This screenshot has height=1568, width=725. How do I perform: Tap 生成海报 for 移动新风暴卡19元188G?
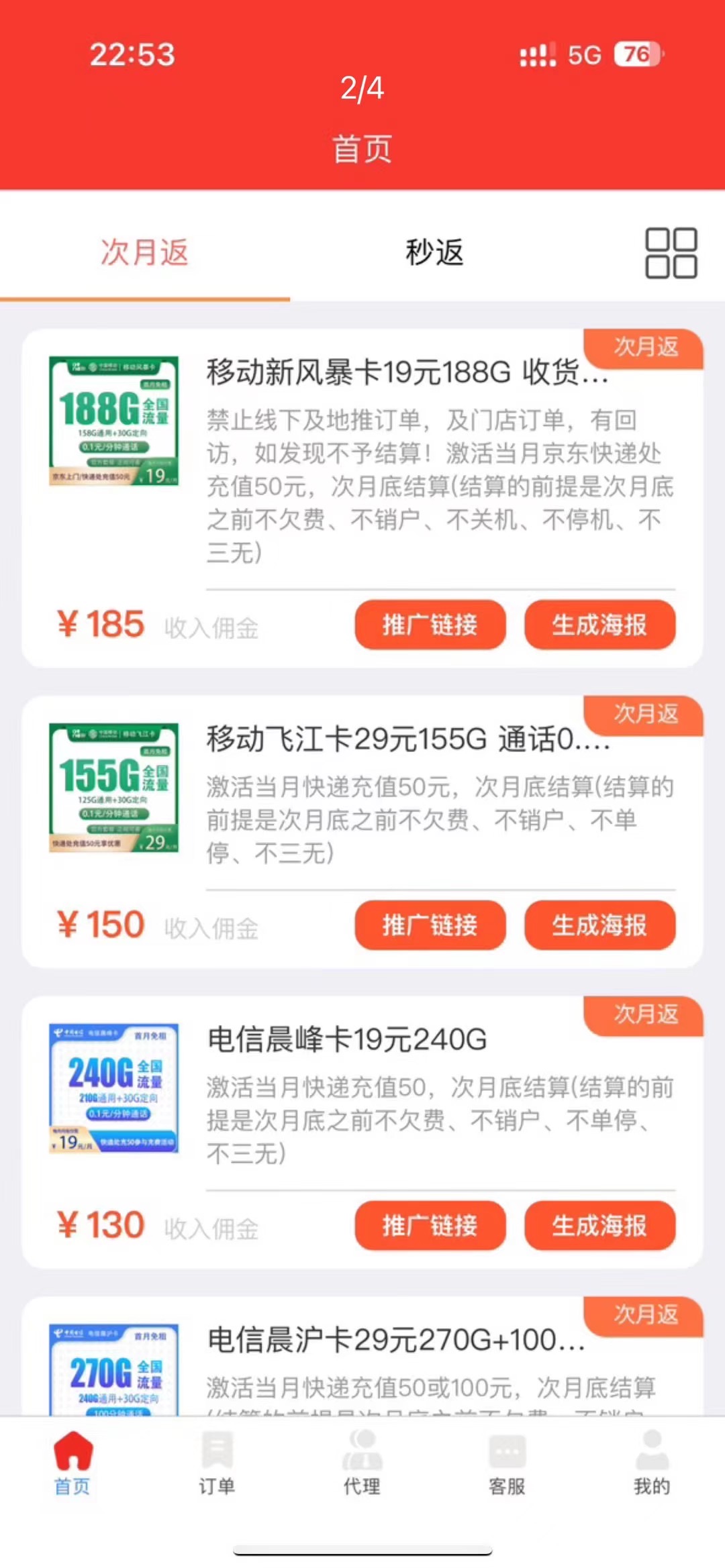599,625
